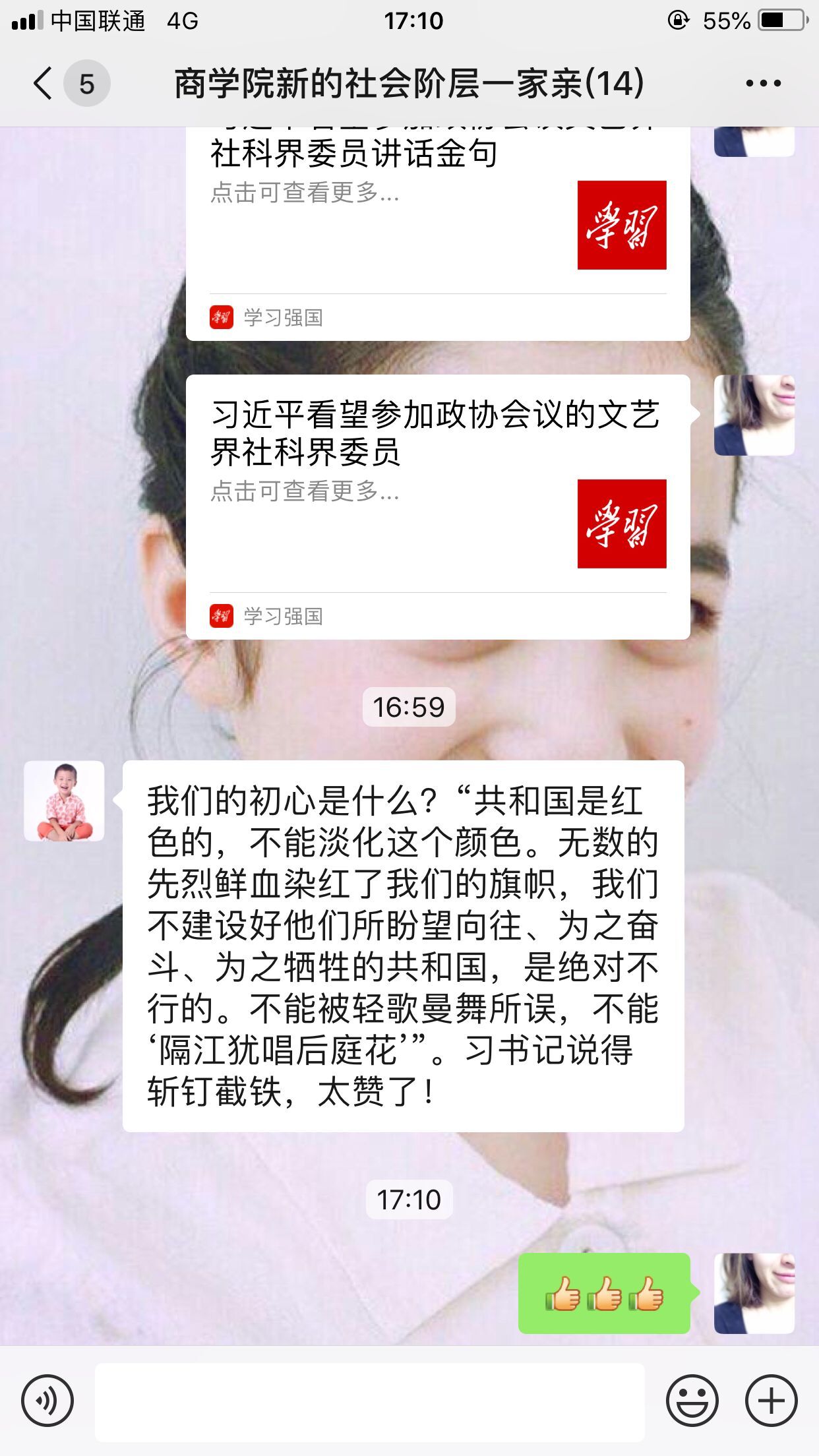819x1456 pixels.
Task: Tap my avatar beside the thumbs-up message
Action: (754, 1293)
